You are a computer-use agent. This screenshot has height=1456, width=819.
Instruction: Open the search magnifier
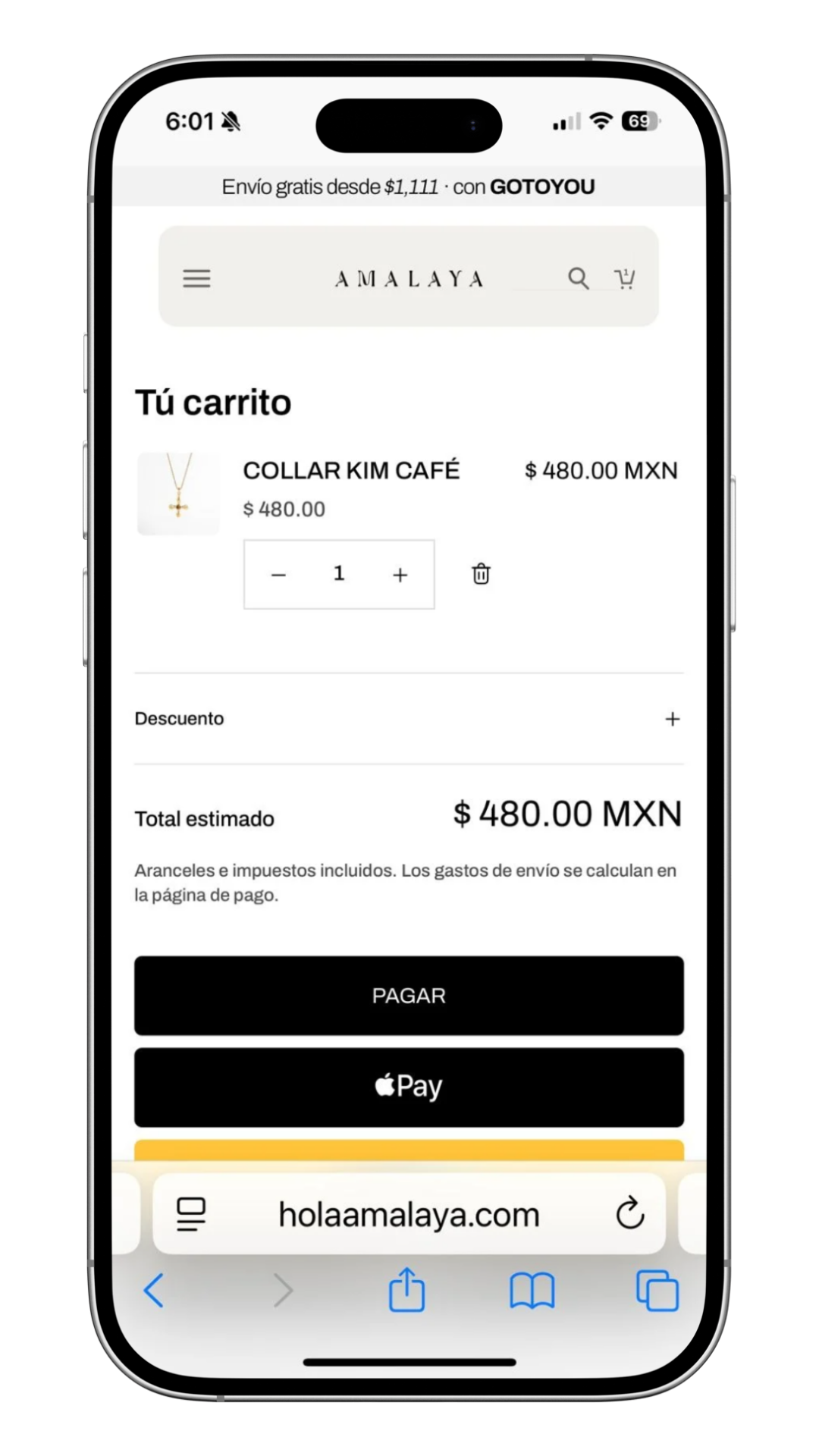tap(579, 278)
